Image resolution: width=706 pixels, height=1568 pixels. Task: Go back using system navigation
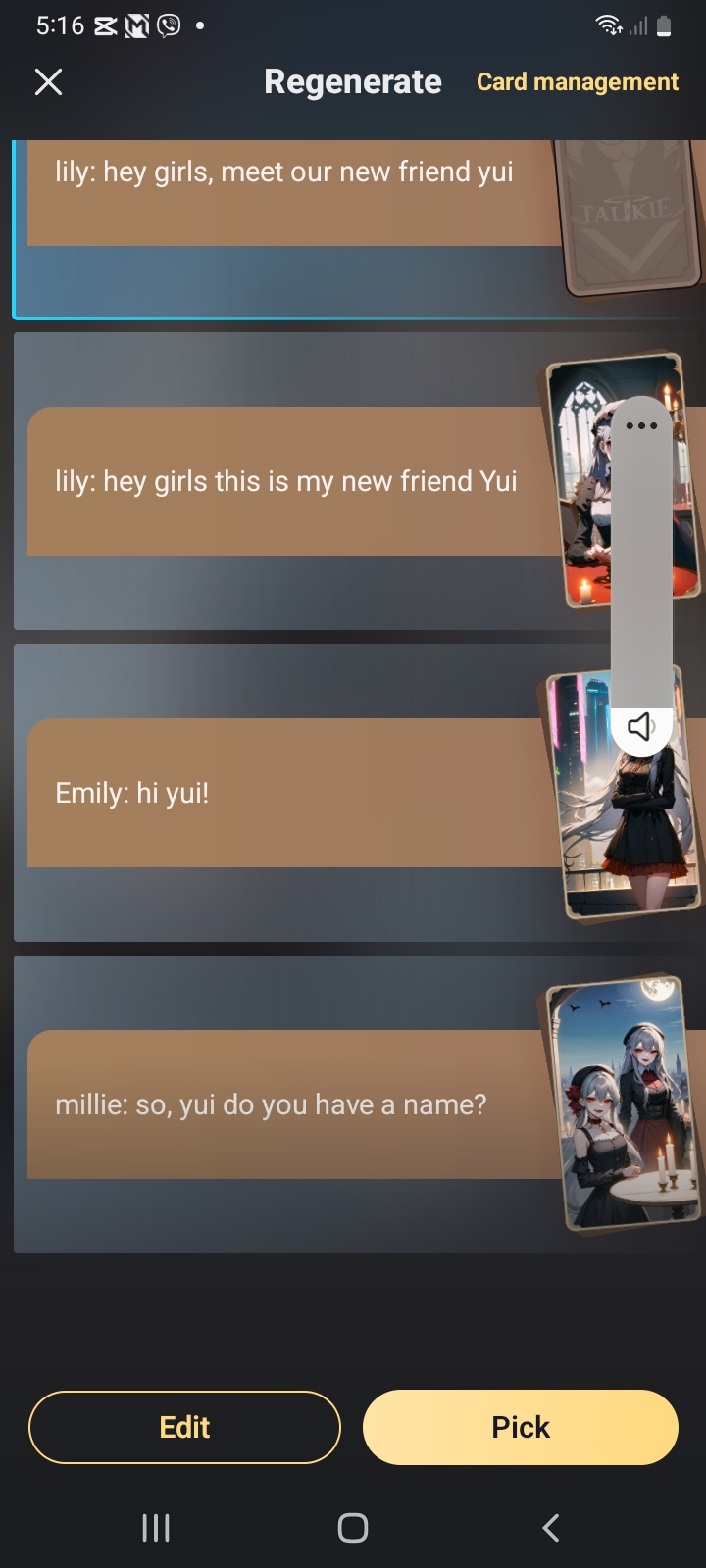point(551,1528)
